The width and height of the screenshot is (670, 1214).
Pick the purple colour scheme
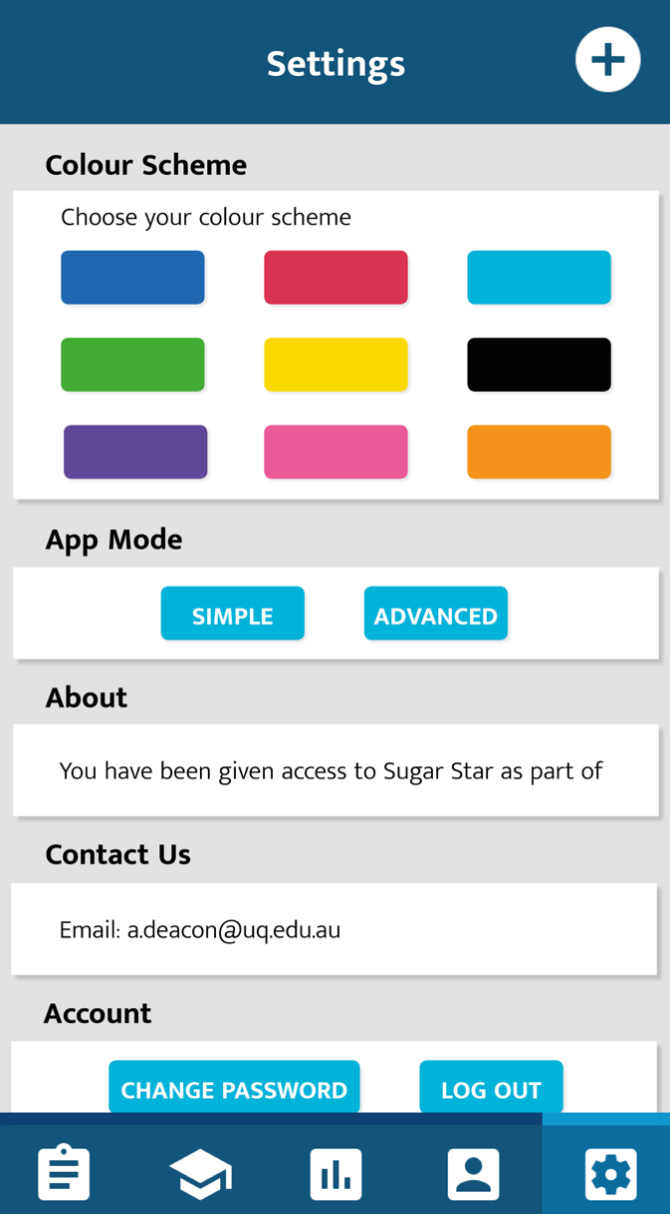[x=135, y=452]
